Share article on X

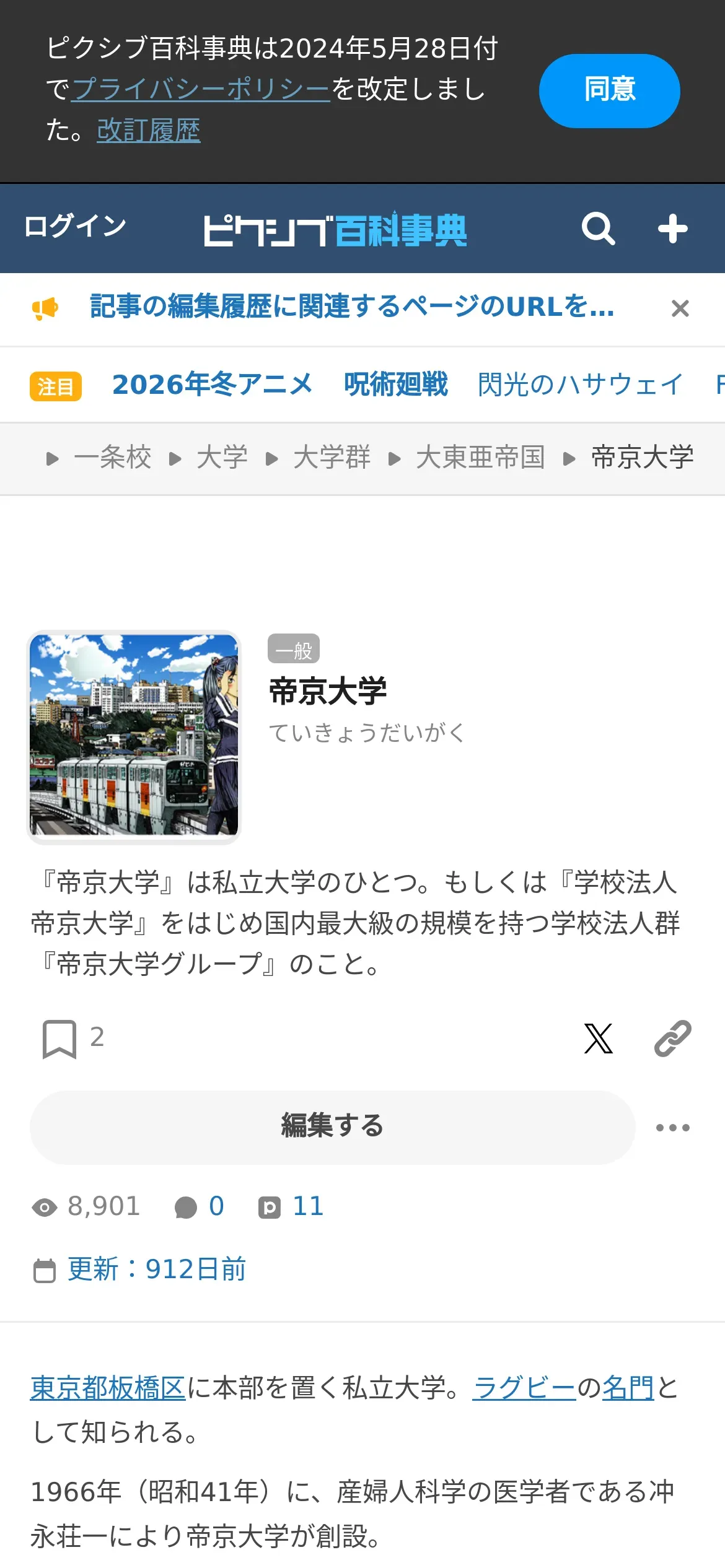click(x=598, y=1039)
